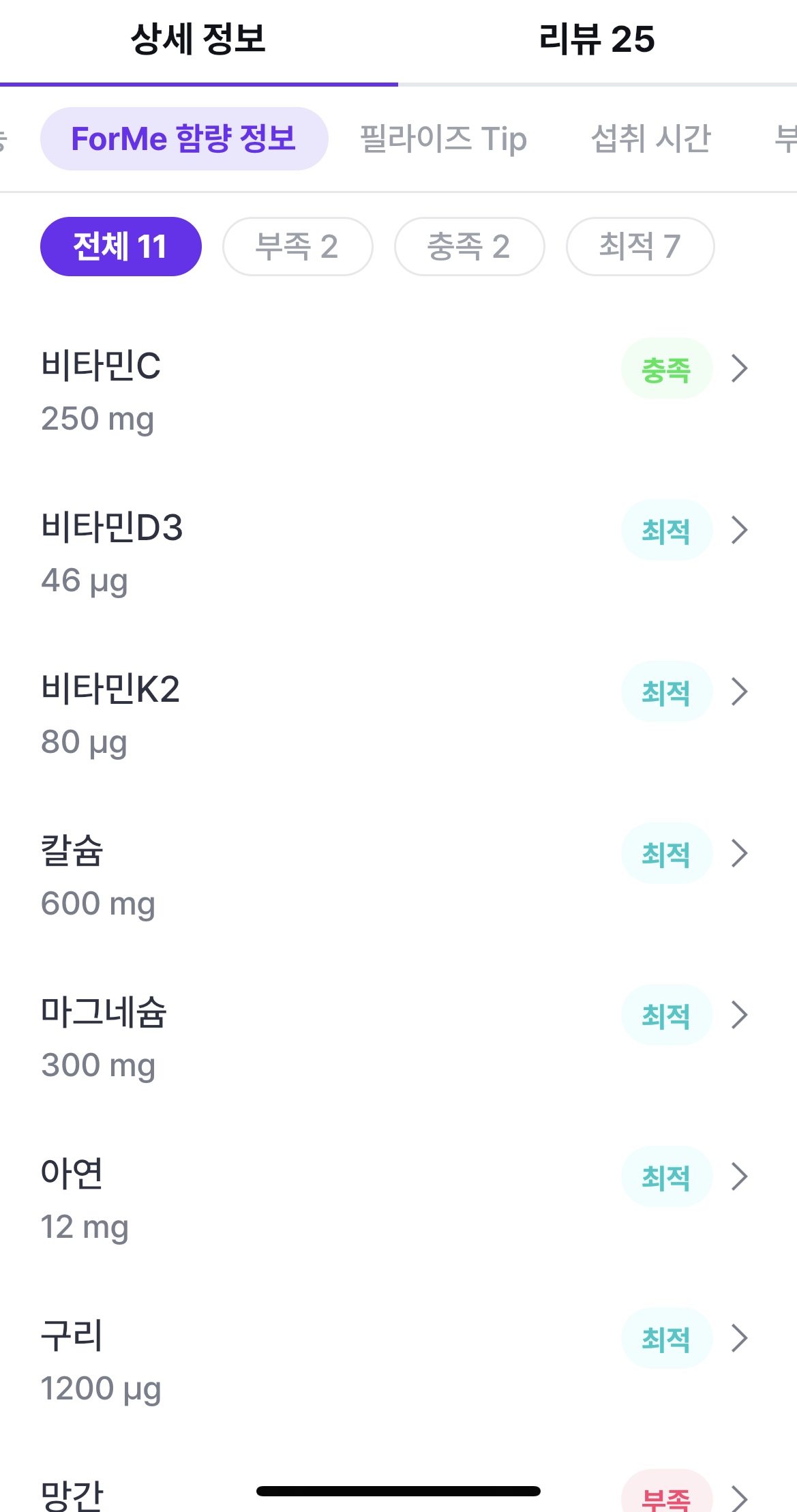Show all with 전체 11 chip
The height and width of the screenshot is (1512, 797).
121,247
